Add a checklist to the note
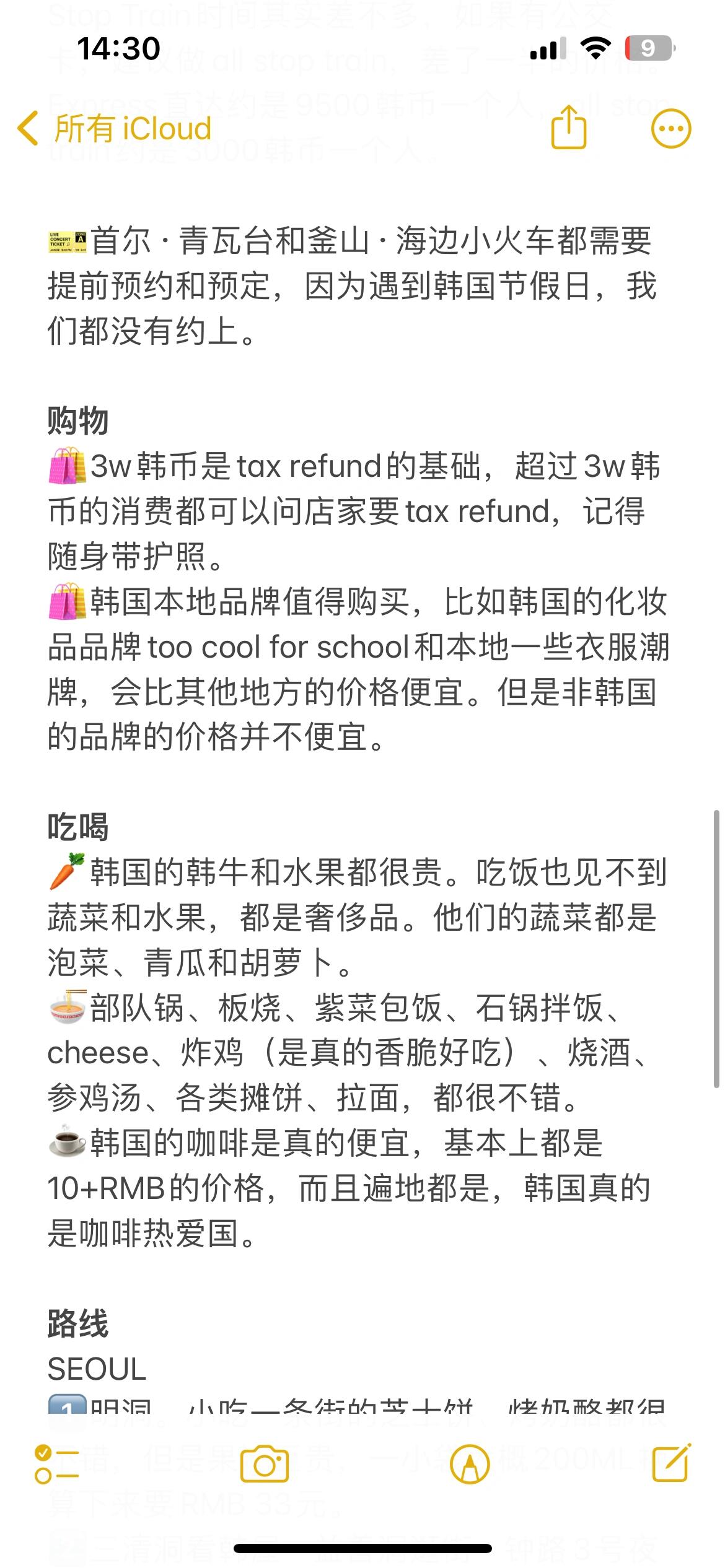 [x=57, y=1465]
